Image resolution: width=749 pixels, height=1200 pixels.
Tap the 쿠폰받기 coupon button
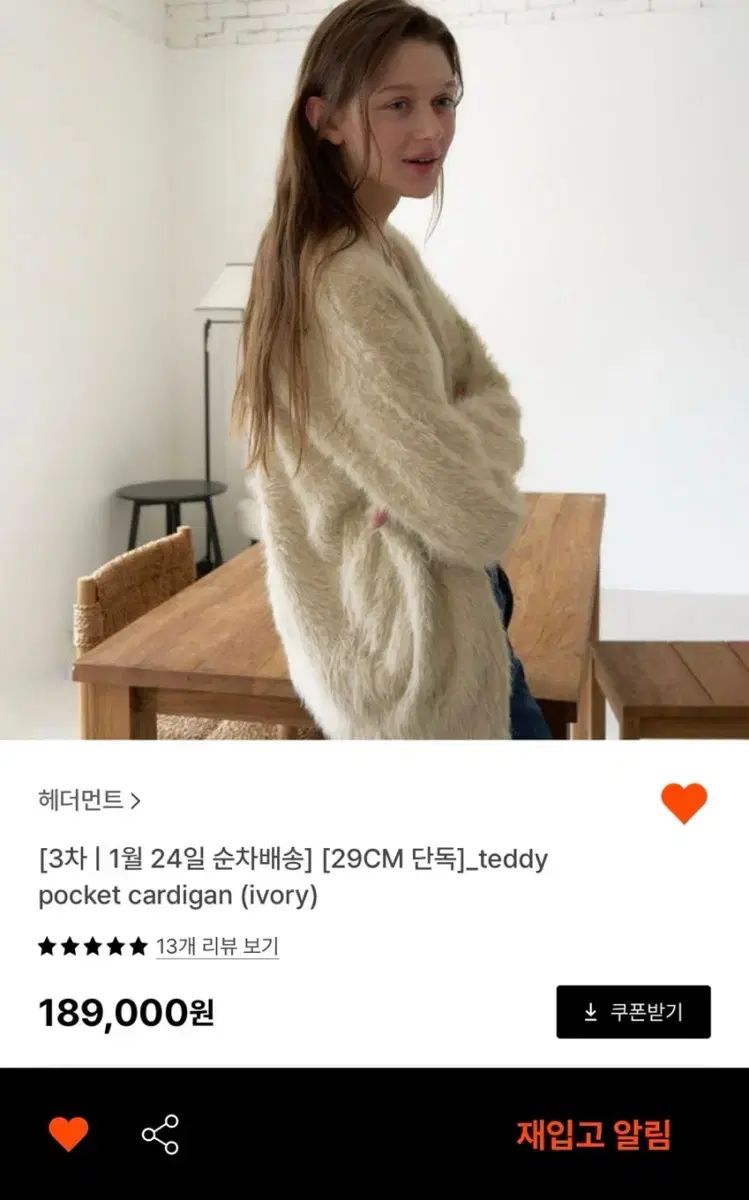pyautogui.click(x=633, y=1012)
